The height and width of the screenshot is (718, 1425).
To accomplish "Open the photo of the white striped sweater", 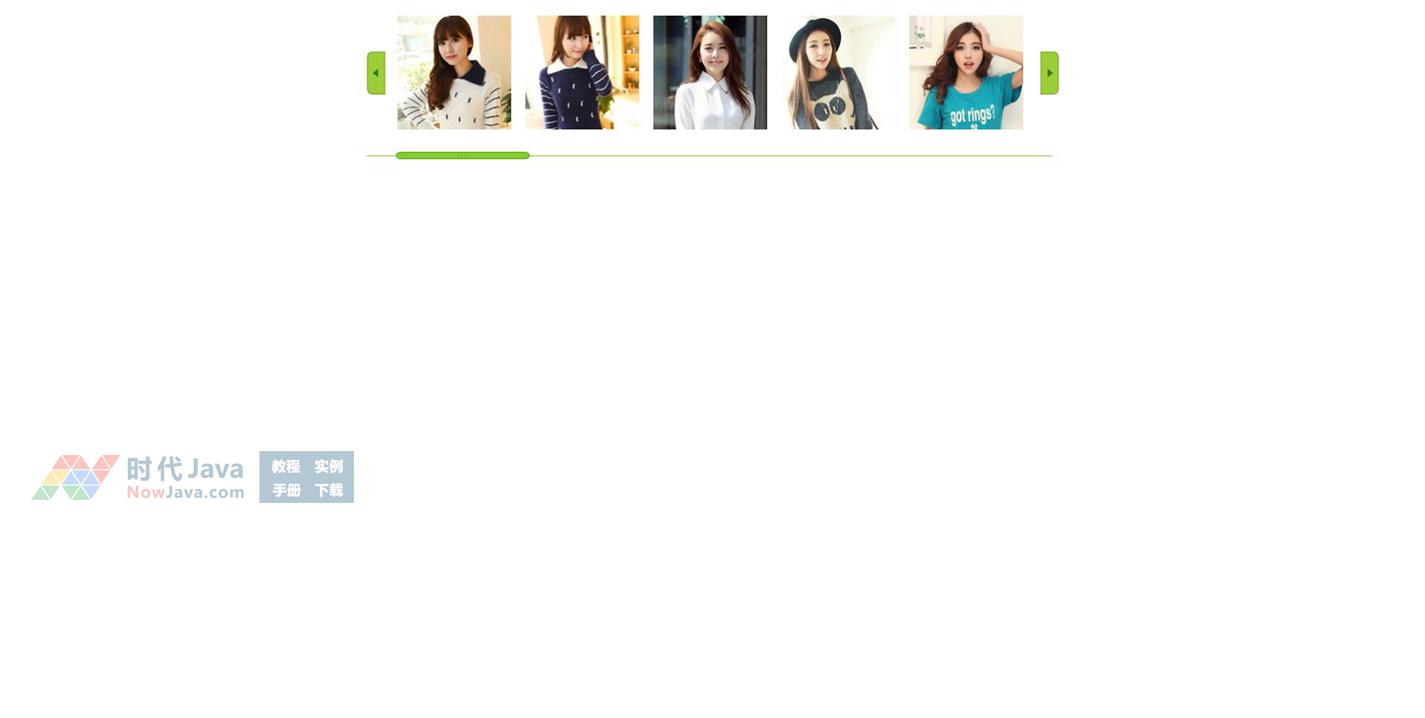I will (454, 72).
